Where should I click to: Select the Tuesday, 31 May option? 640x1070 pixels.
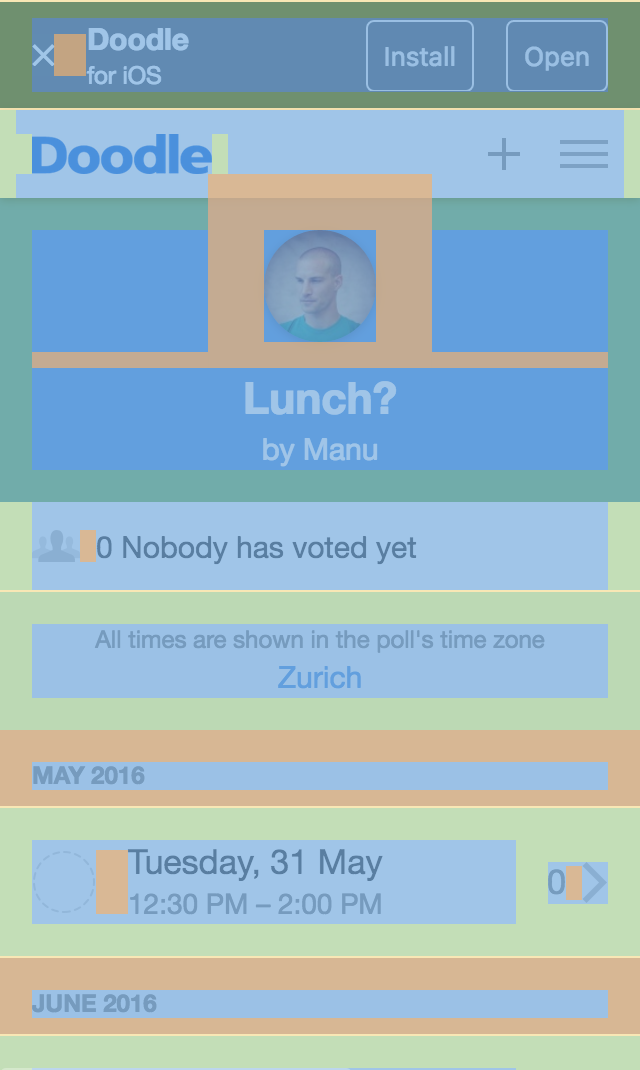64,882
